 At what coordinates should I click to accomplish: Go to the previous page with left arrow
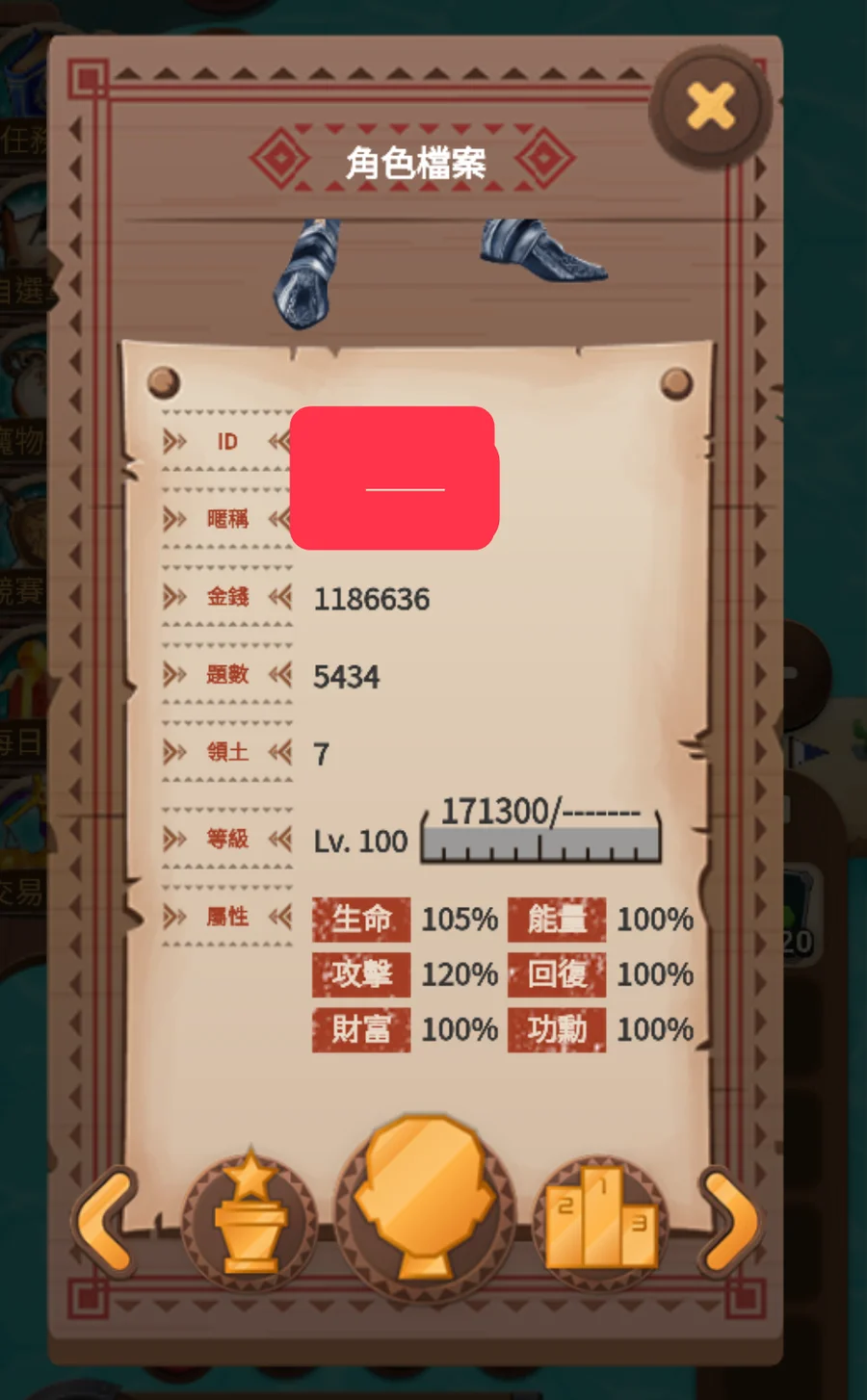pos(105,1221)
